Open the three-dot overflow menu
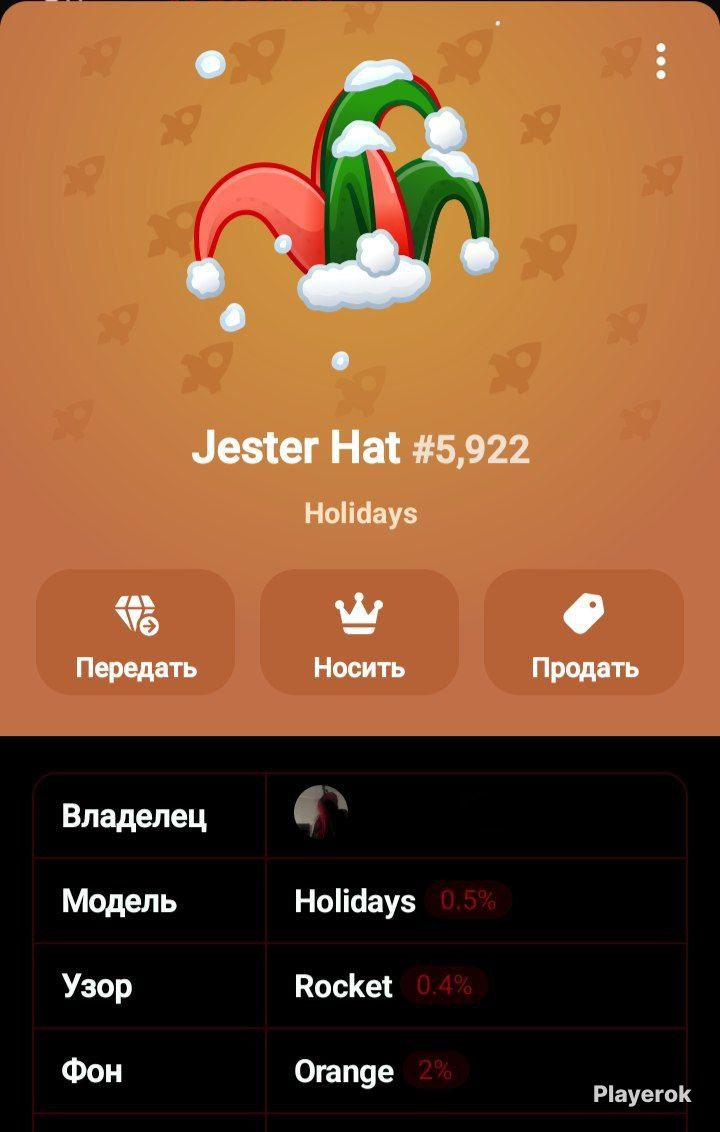 point(660,62)
